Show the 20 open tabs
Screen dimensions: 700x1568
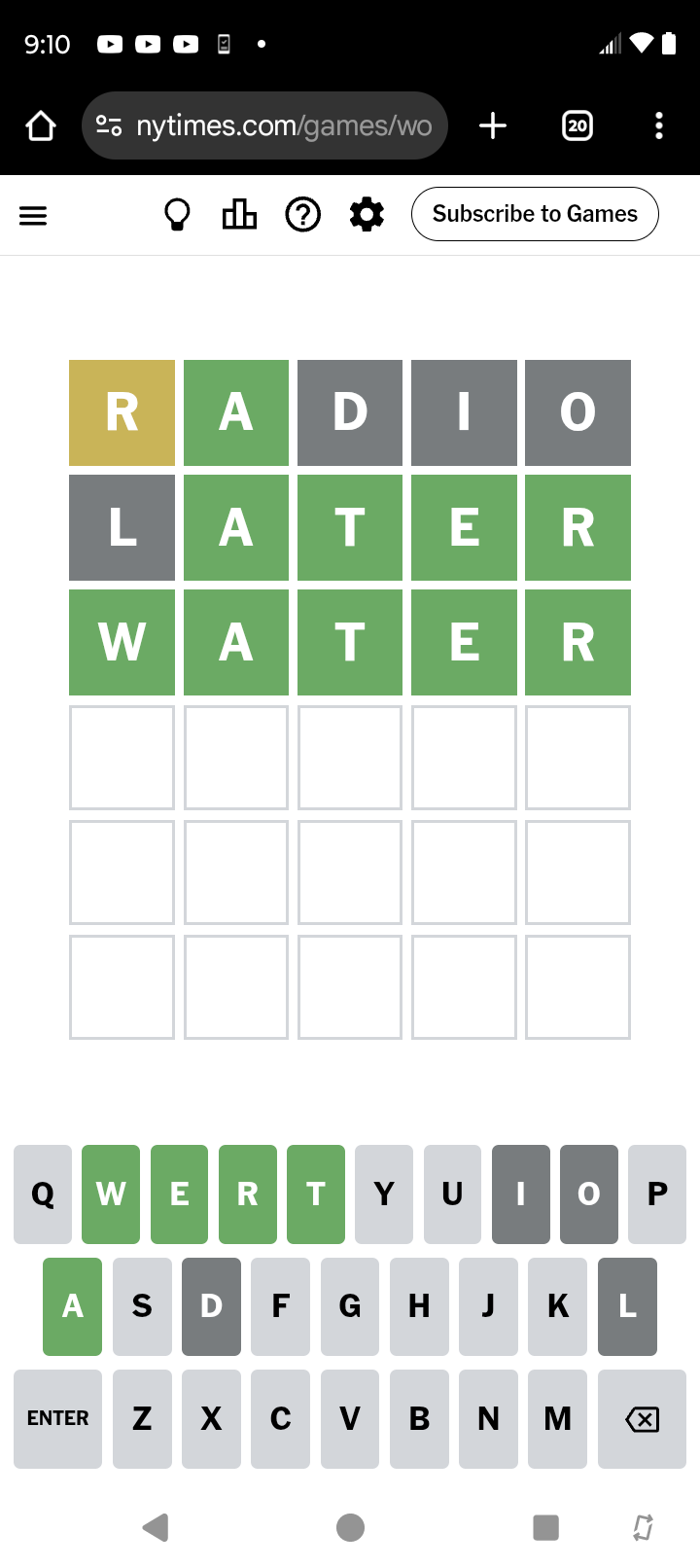(x=577, y=125)
